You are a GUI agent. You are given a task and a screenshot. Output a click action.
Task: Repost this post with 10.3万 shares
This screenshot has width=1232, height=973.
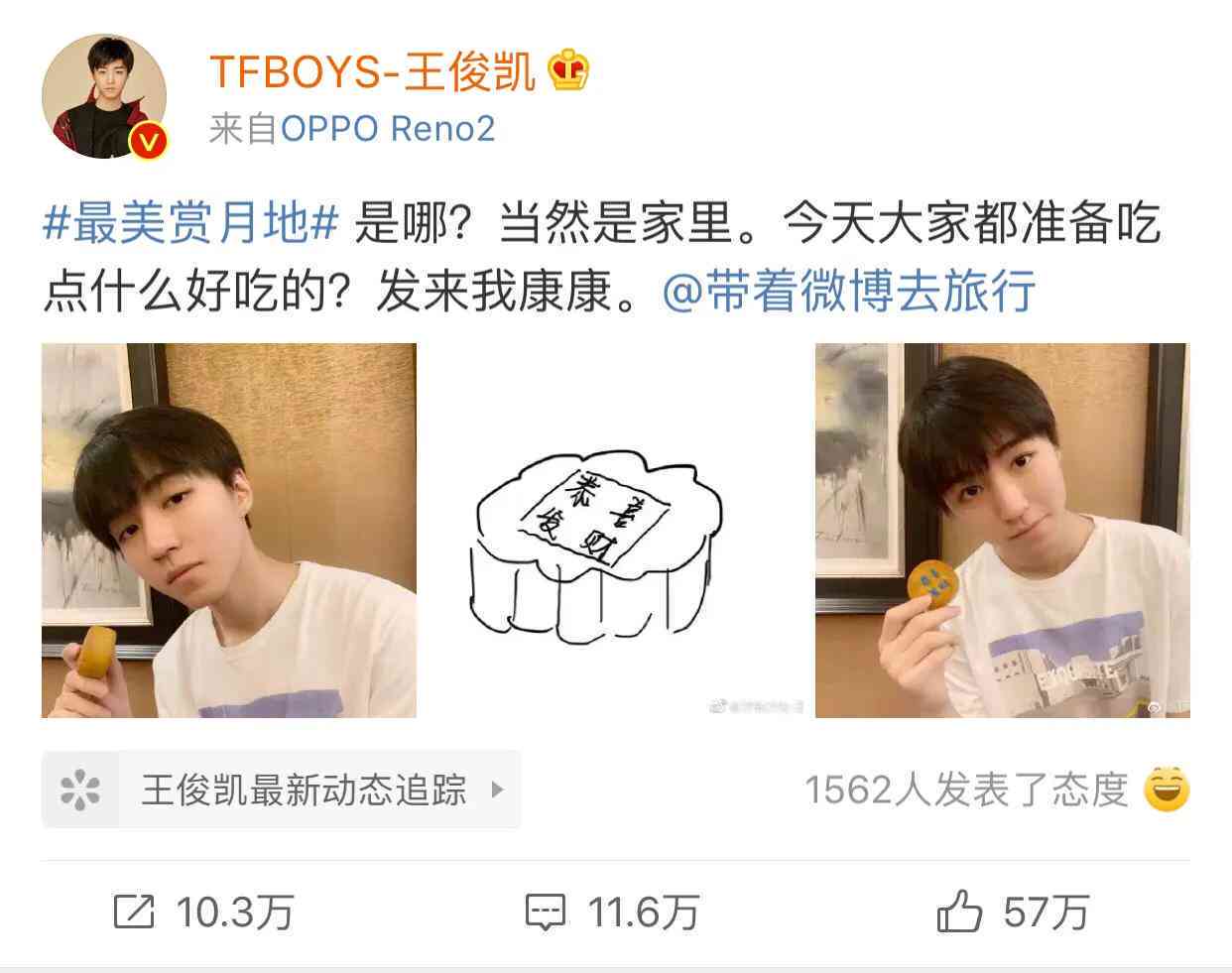pyautogui.click(x=203, y=912)
